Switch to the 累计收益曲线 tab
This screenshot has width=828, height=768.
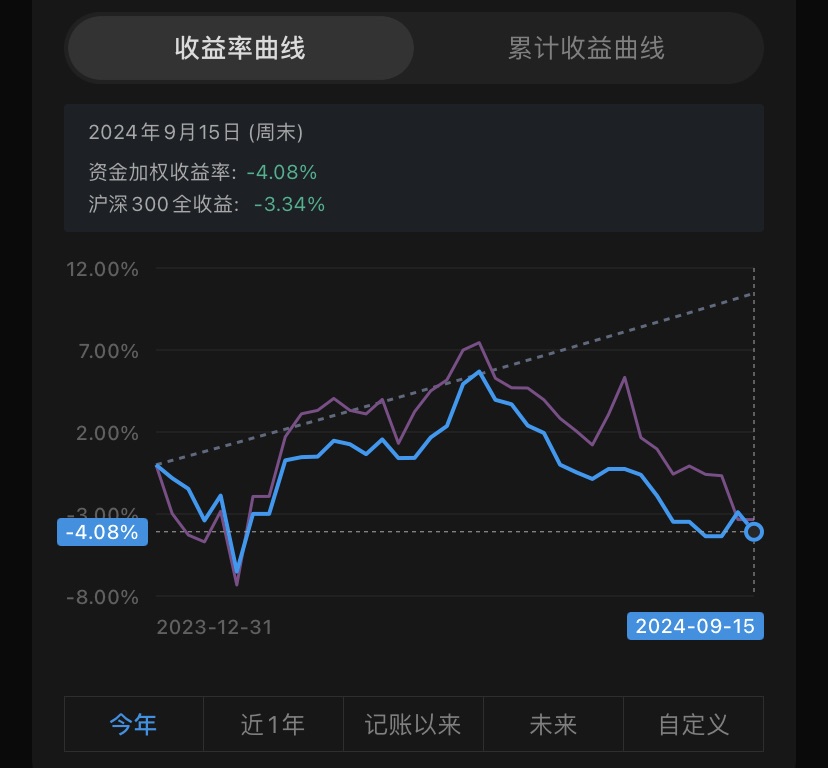[x=586, y=48]
